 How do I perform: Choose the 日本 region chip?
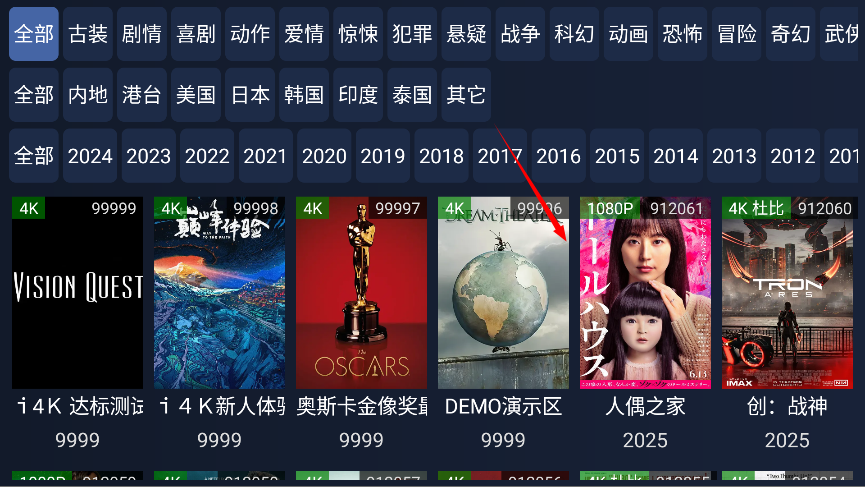tap(250, 95)
